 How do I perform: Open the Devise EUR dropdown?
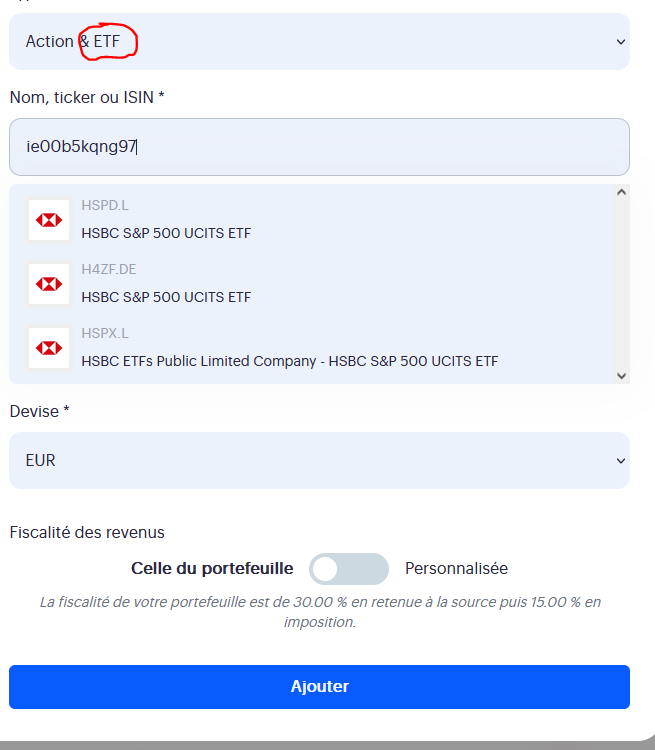pos(319,461)
